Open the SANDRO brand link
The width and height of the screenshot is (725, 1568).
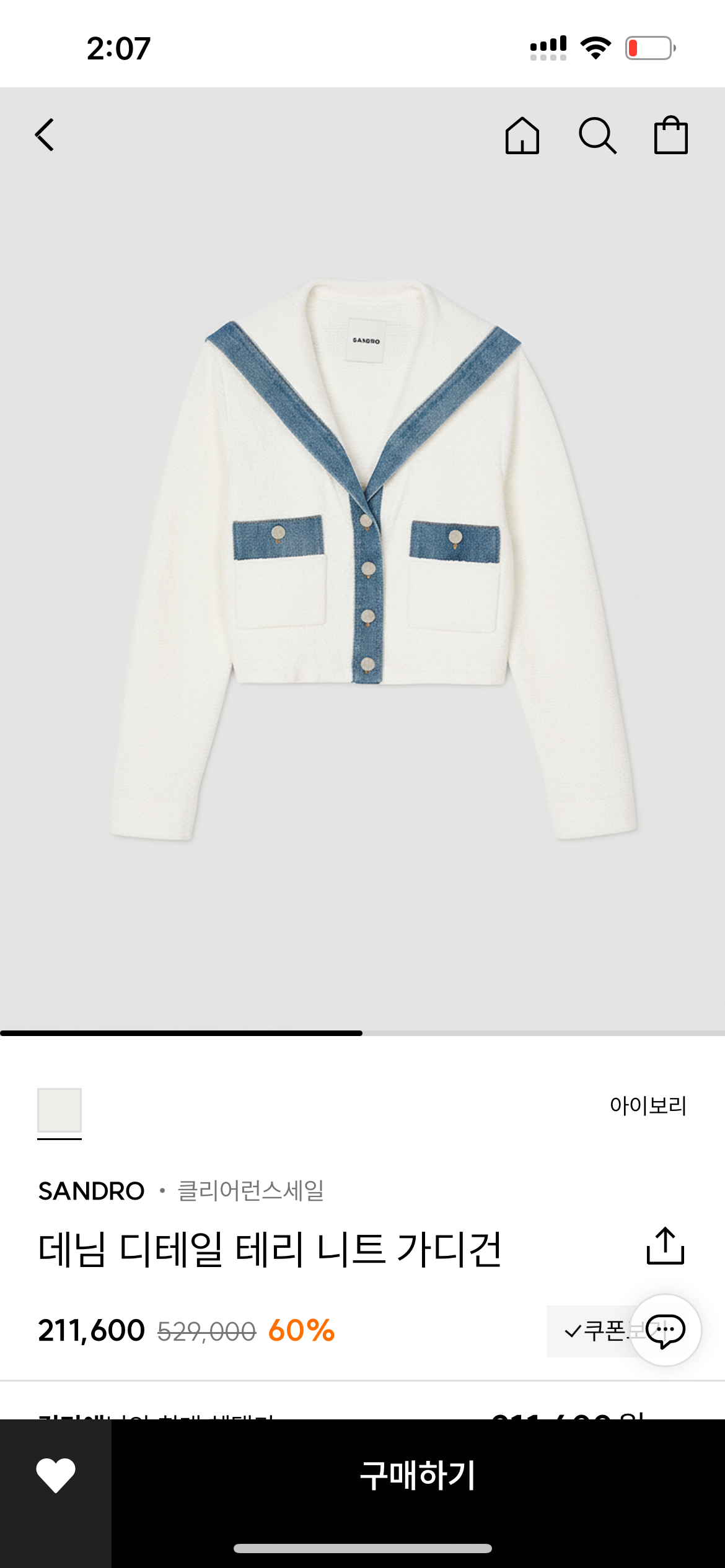92,1191
